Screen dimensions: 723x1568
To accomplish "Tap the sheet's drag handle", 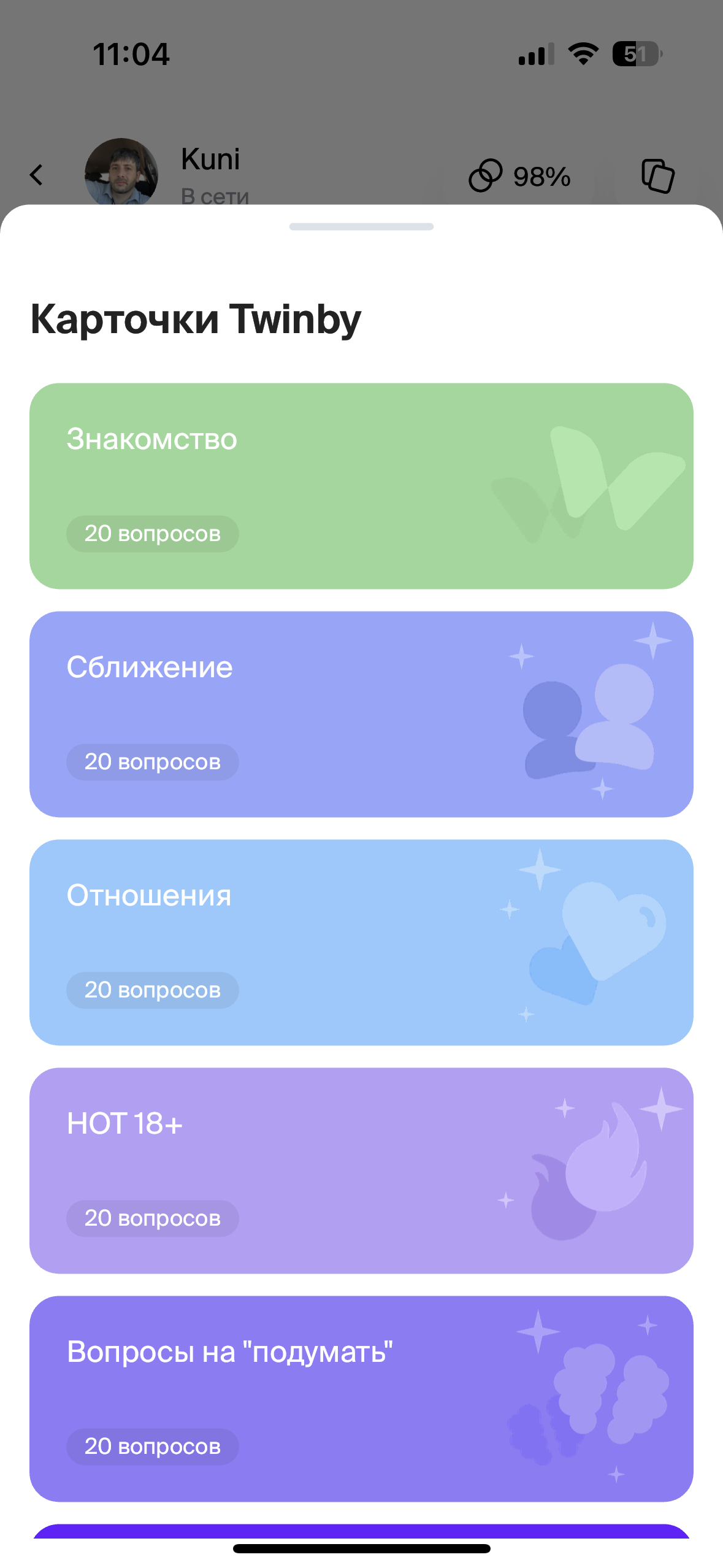I will [361, 226].
